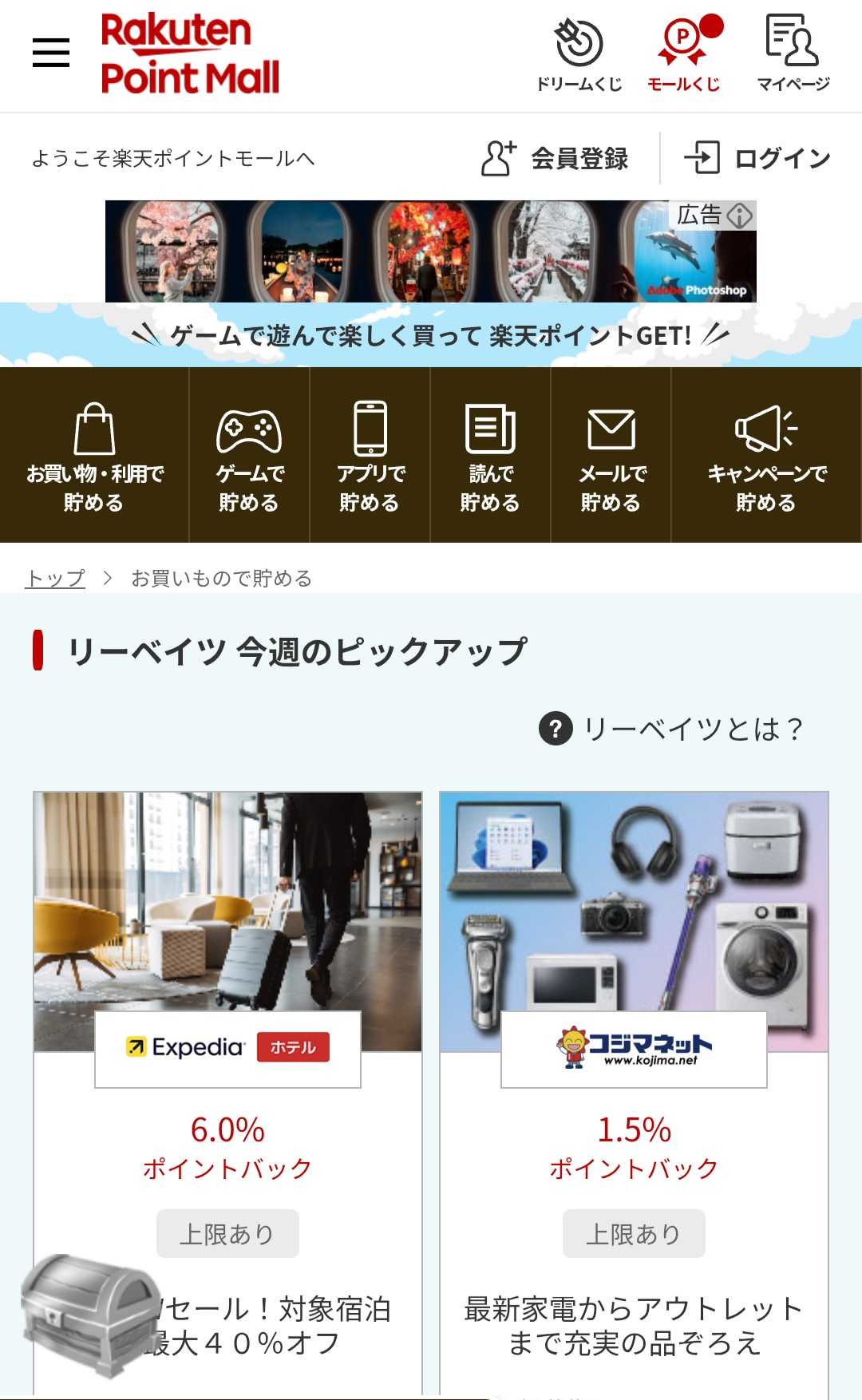Open the hamburger menu

[x=51, y=53]
